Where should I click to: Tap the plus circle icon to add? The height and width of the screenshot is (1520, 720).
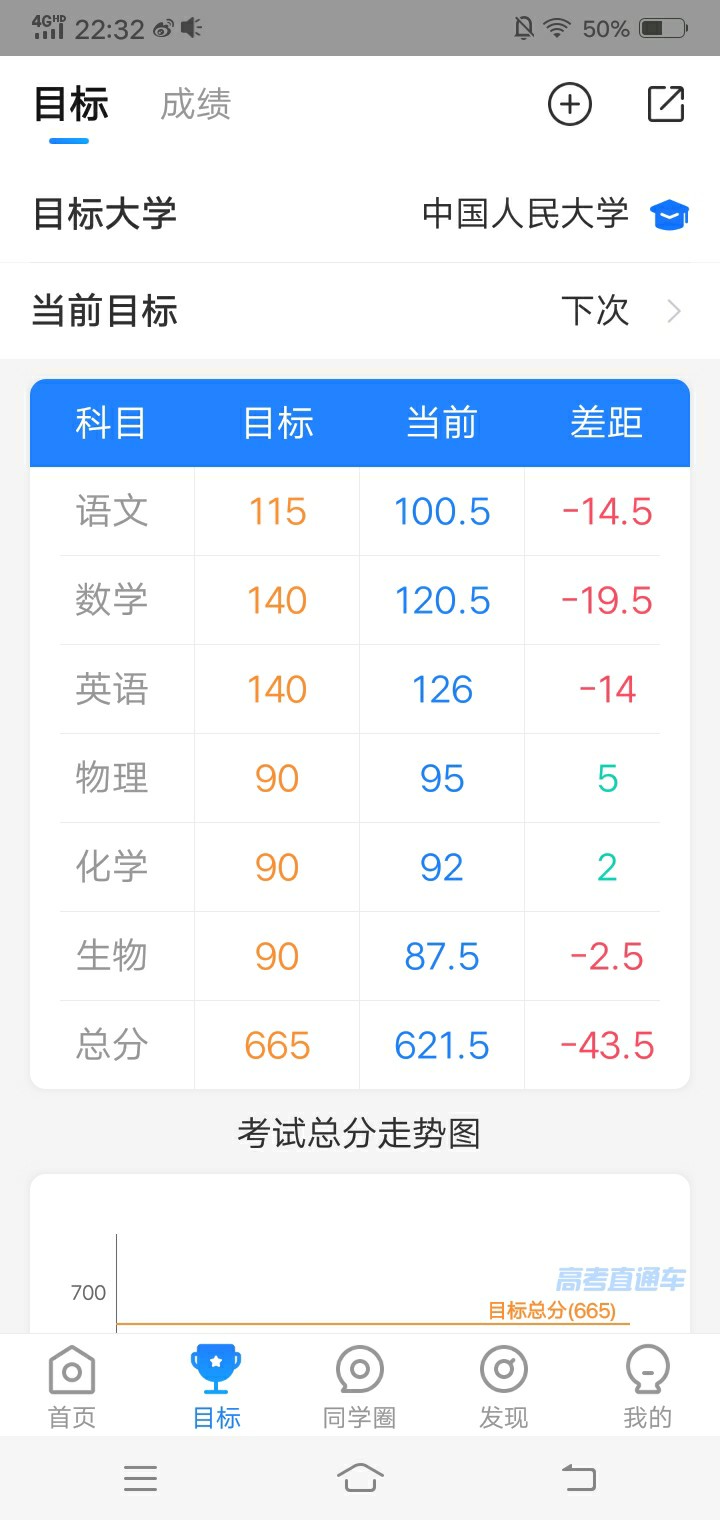pos(570,105)
